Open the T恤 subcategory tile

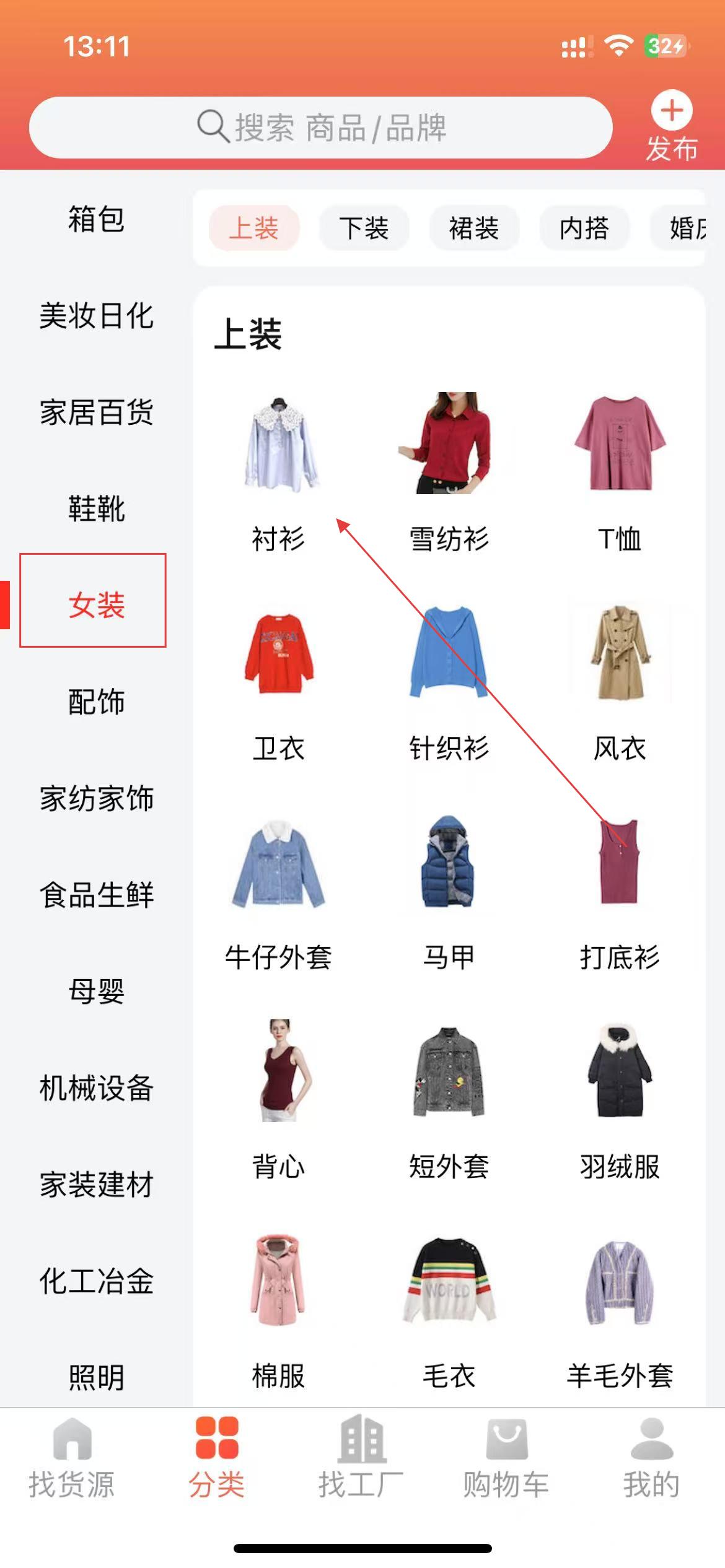pyautogui.click(x=619, y=471)
